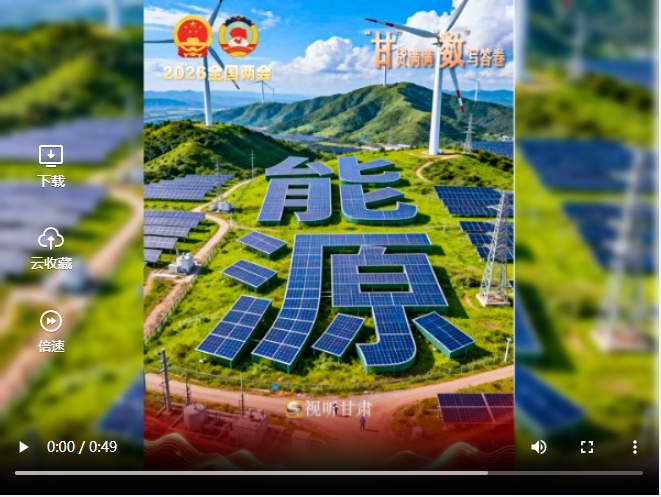The width and height of the screenshot is (661, 497).
Task: Play the video
Action: pyautogui.click(x=24, y=447)
